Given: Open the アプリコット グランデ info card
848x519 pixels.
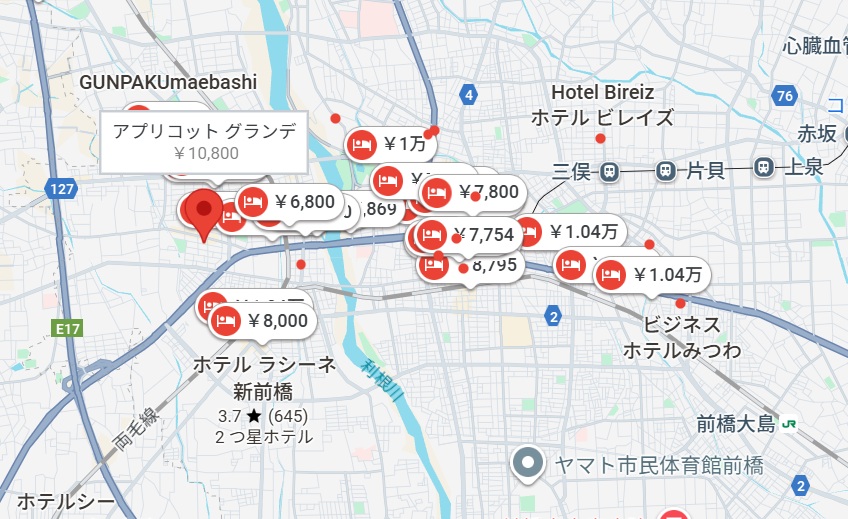Looking at the screenshot, I should pos(205,141).
